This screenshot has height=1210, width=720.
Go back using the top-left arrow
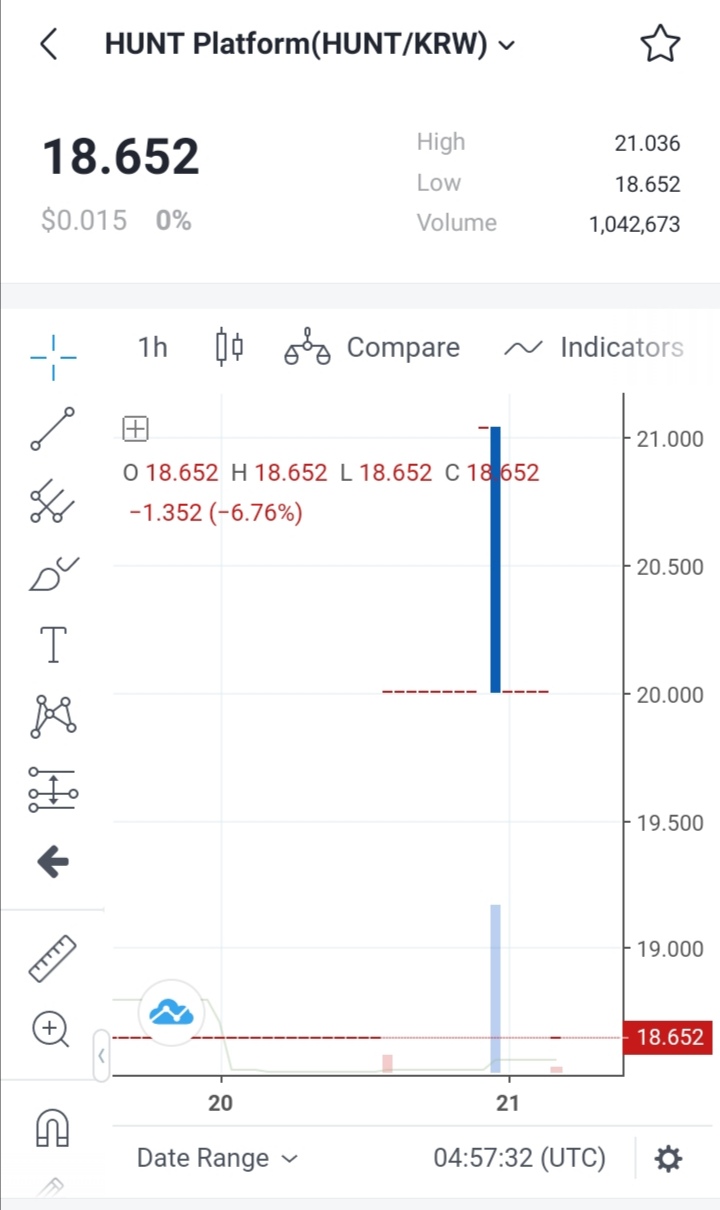point(48,45)
